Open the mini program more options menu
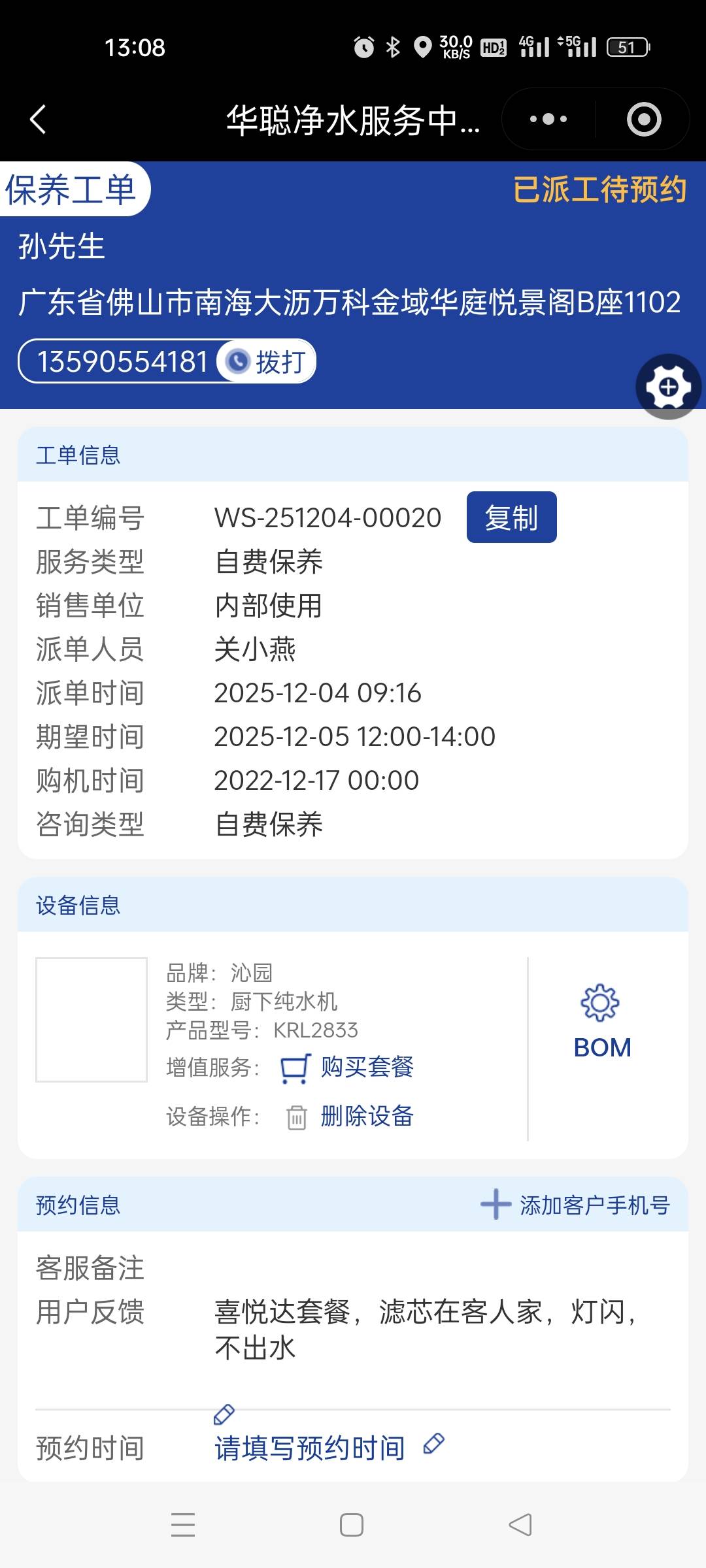The width and height of the screenshot is (706, 1568). tap(548, 120)
